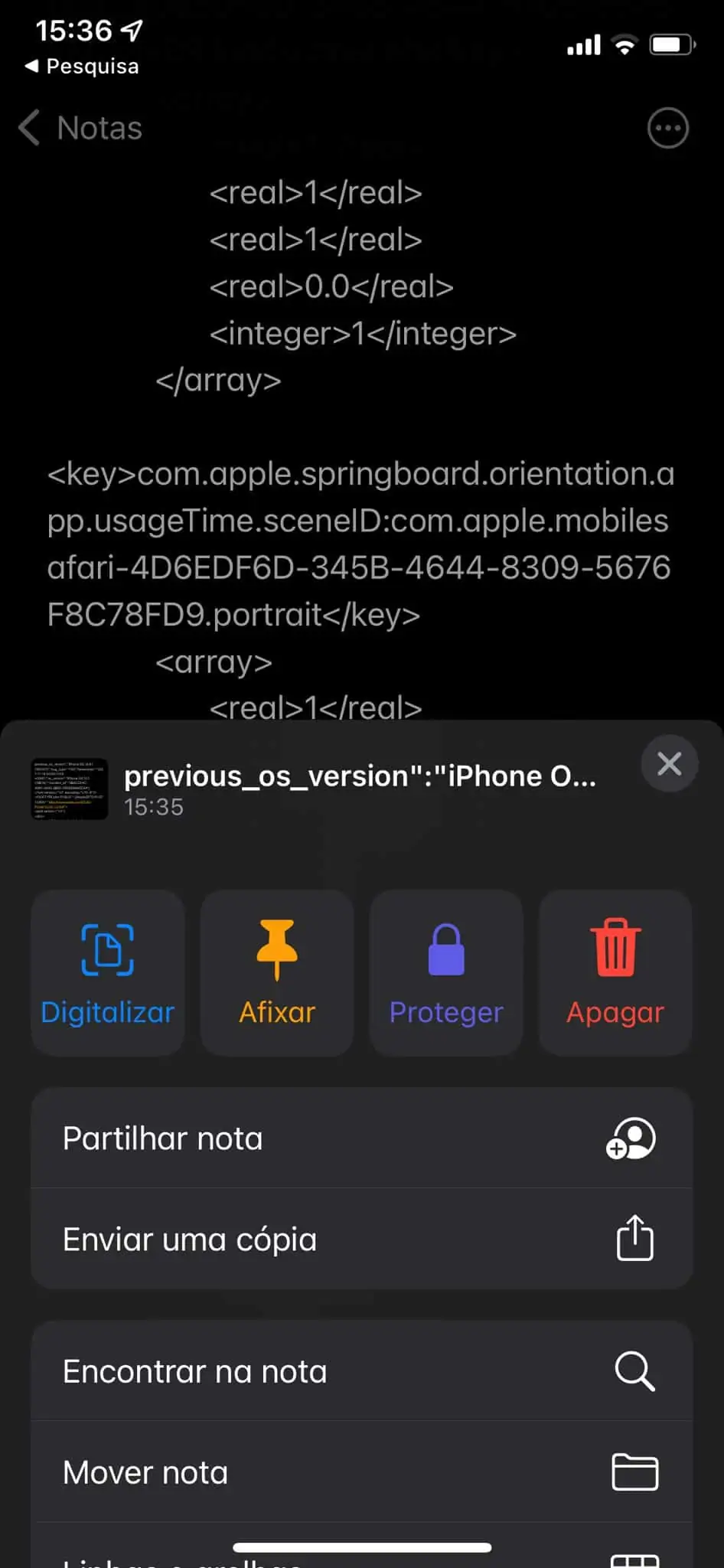Open Mover nota
The height and width of the screenshot is (1568, 724).
361,1472
